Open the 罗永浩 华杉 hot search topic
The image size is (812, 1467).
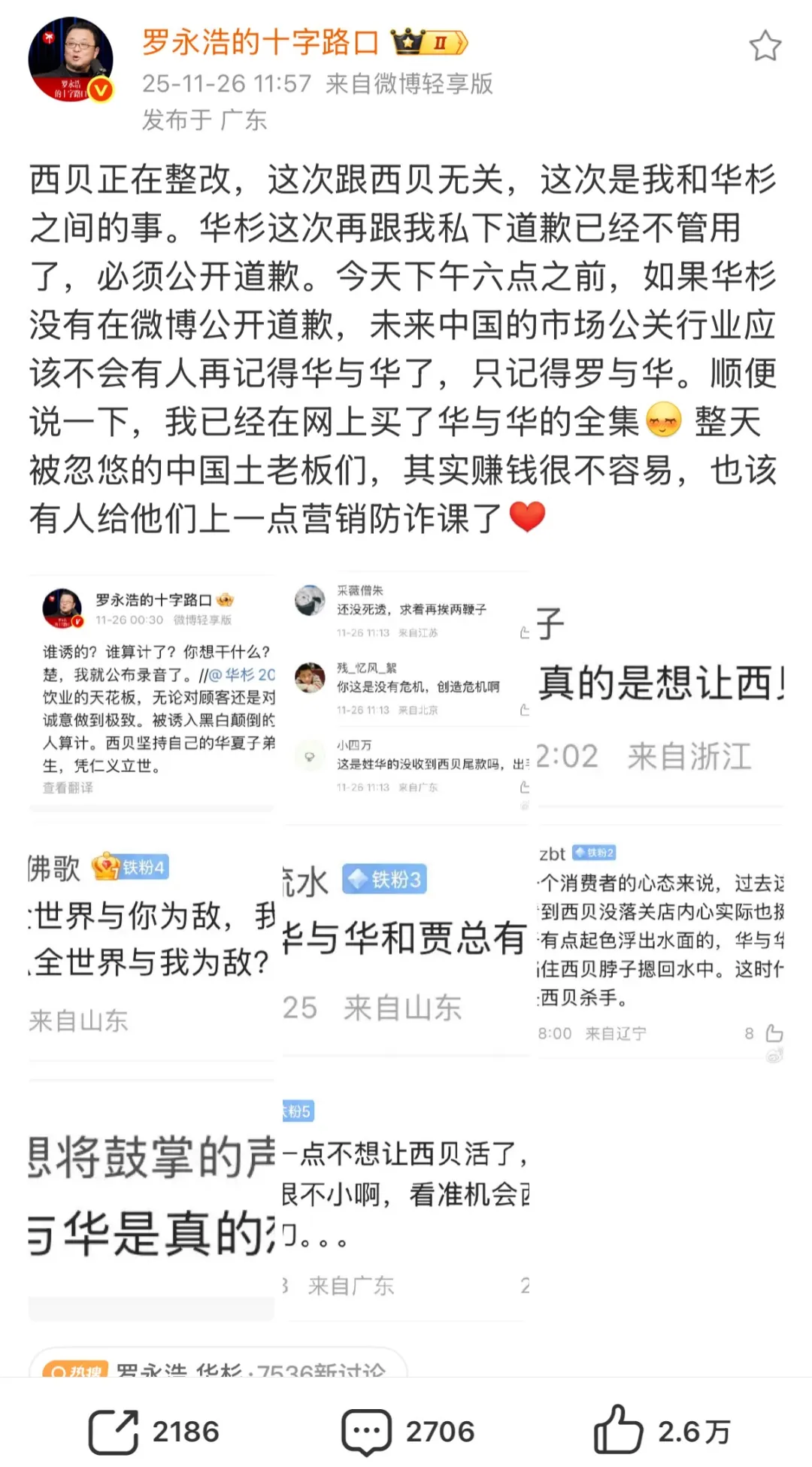click(218, 1367)
